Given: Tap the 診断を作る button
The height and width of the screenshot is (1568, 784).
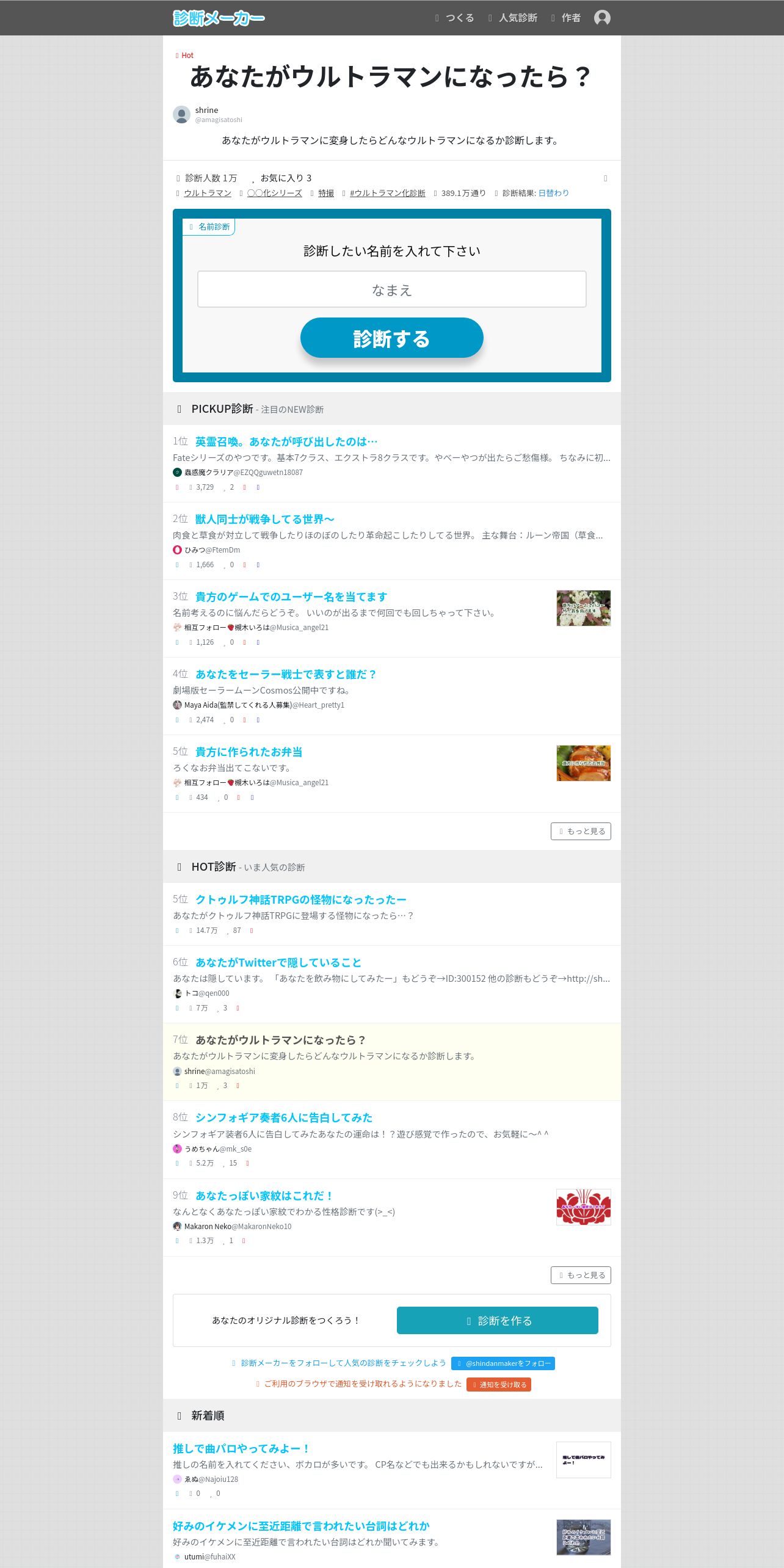Looking at the screenshot, I should point(497,1320).
